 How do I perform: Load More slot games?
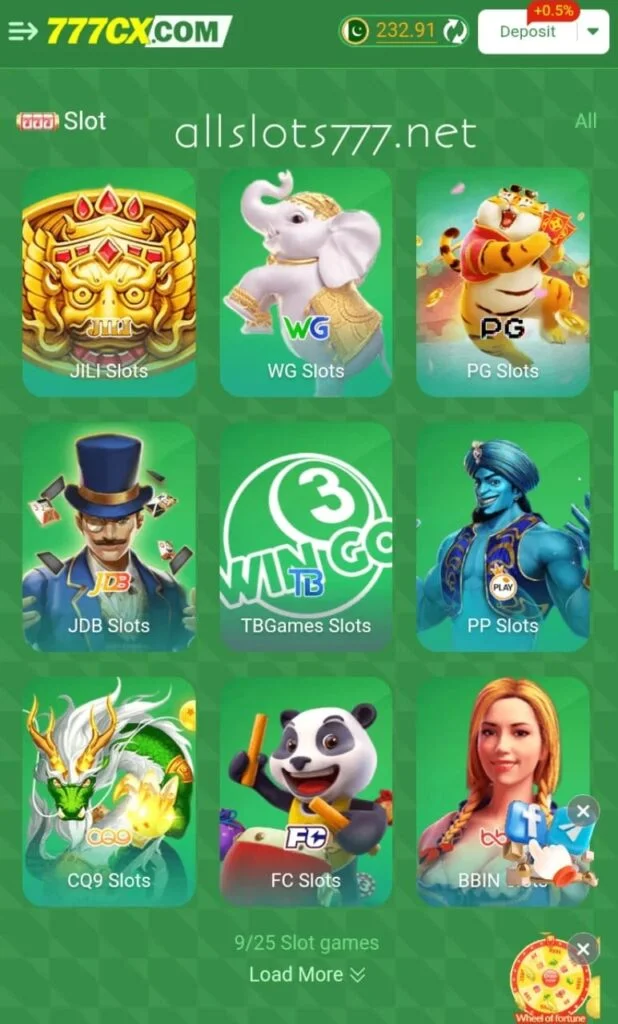[x=307, y=974]
